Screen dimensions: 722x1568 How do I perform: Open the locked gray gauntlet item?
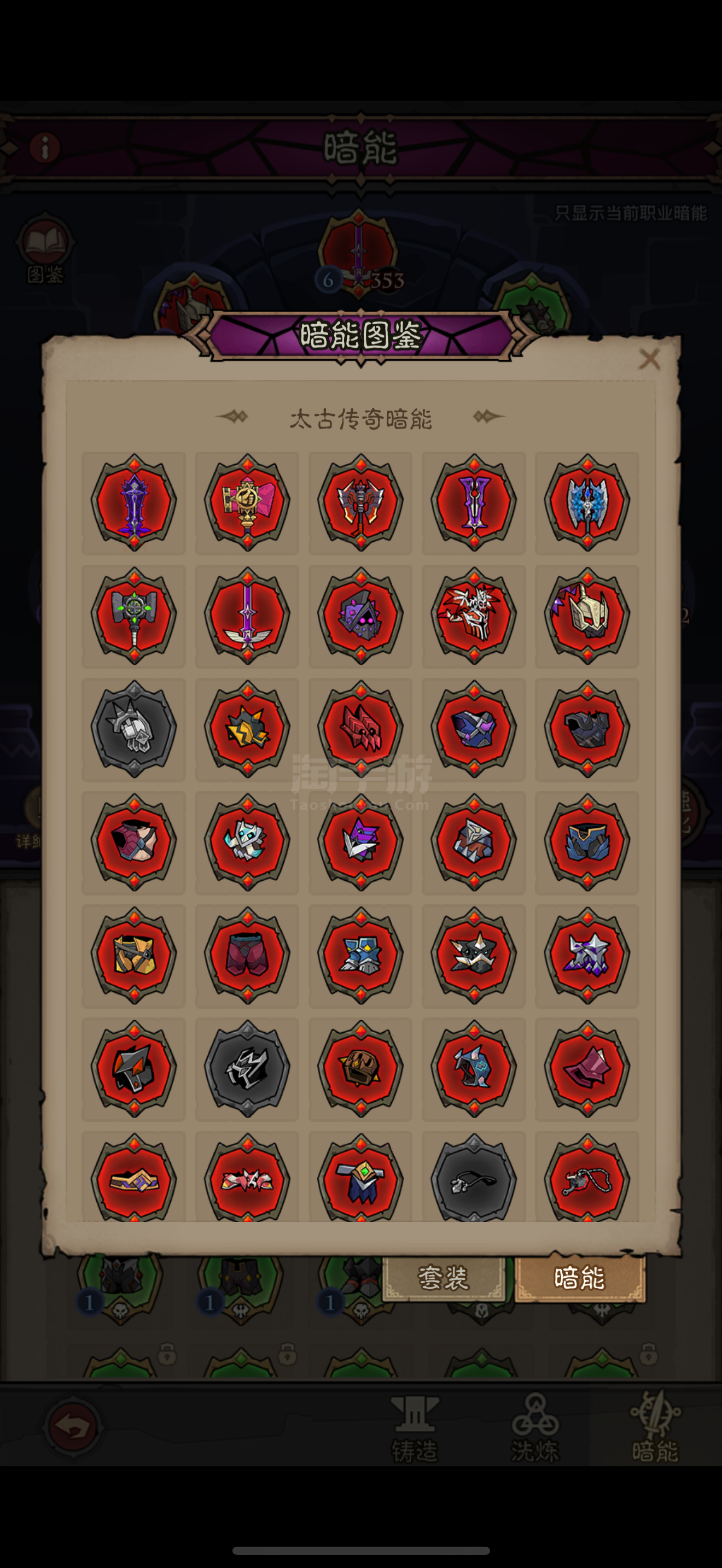coord(134,729)
